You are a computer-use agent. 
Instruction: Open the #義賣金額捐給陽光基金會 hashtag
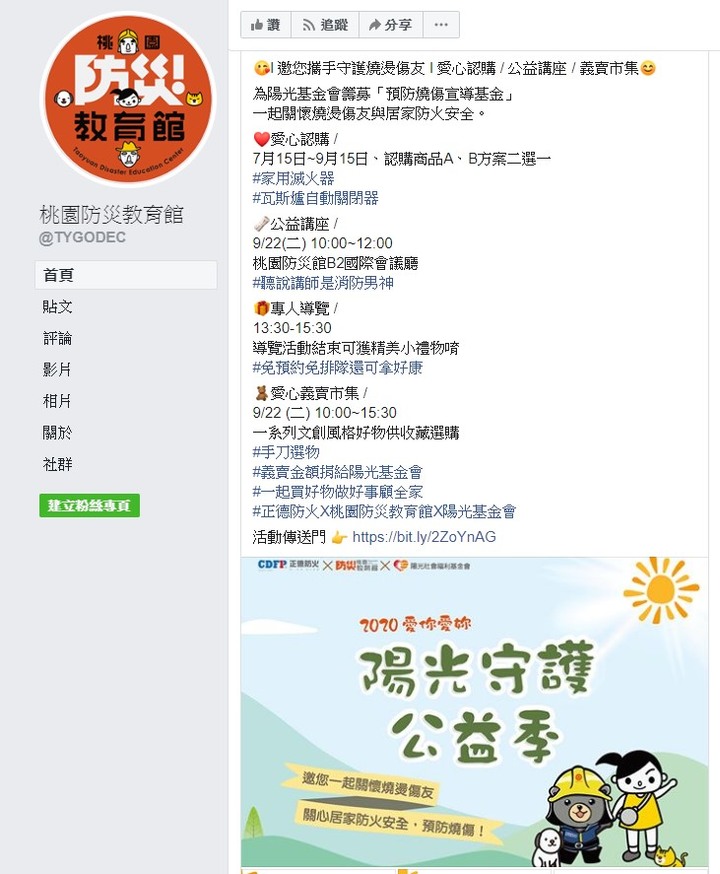click(x=338, y=472)
